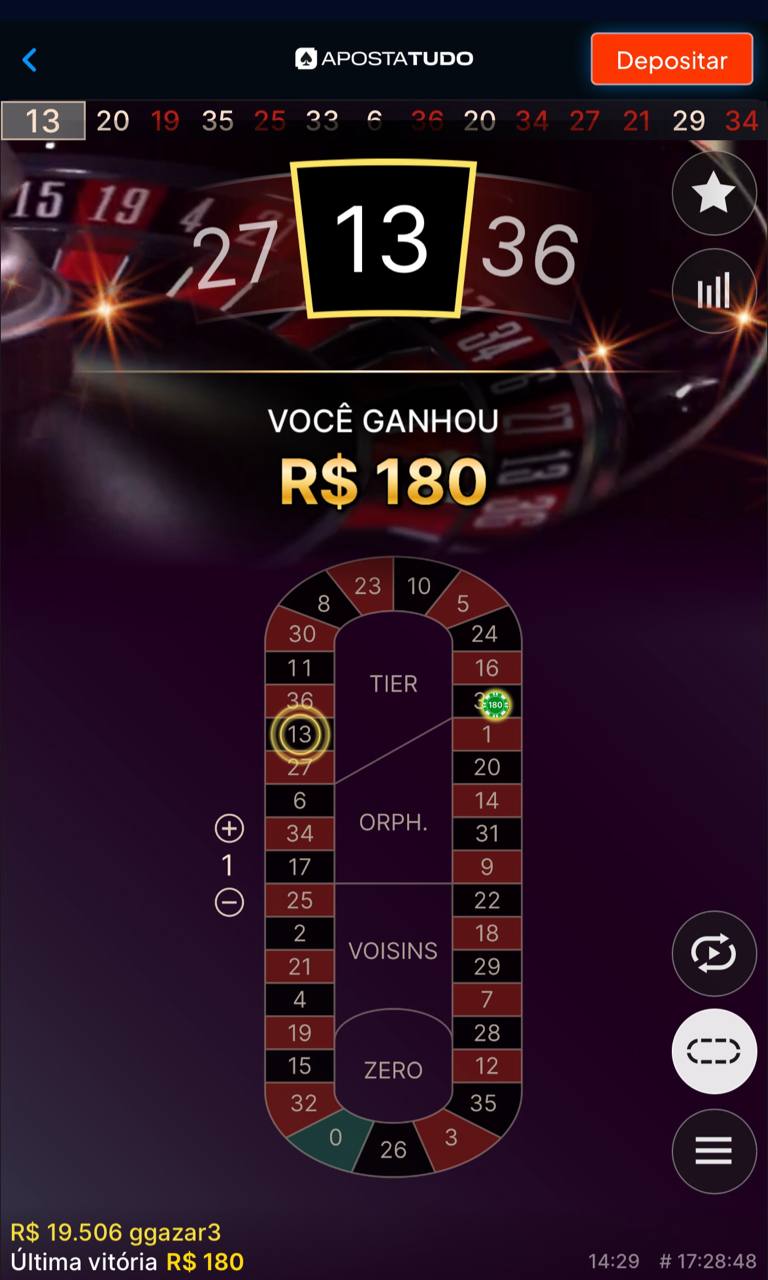Tap the Depositar button
768x1280 pixels.
[671, 60]
